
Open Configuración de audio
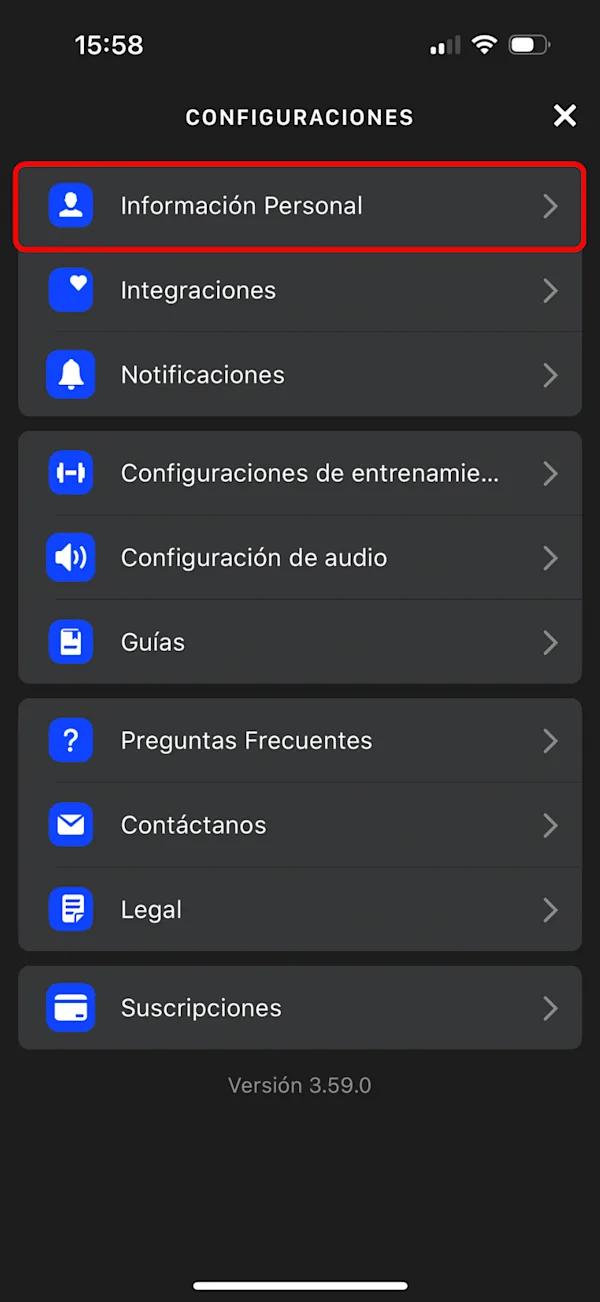point(300,558)
